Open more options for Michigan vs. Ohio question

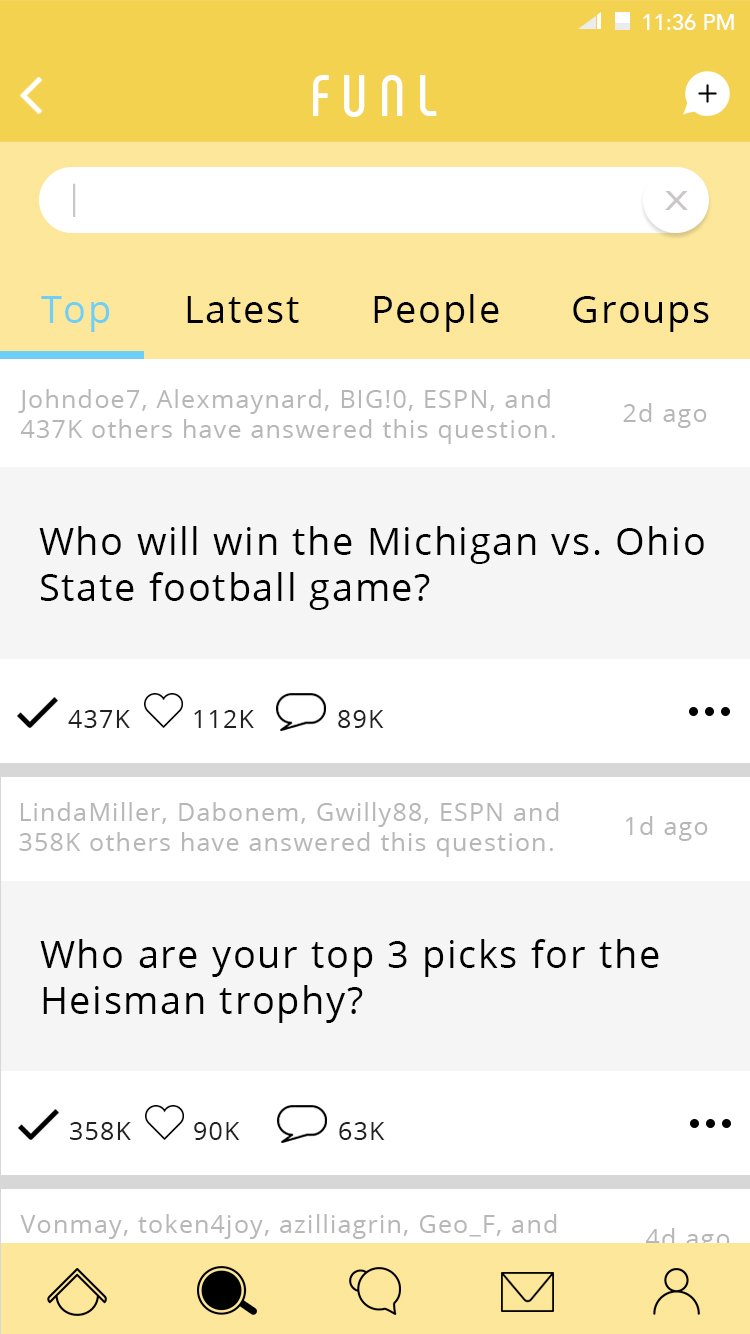coord(709,712)
